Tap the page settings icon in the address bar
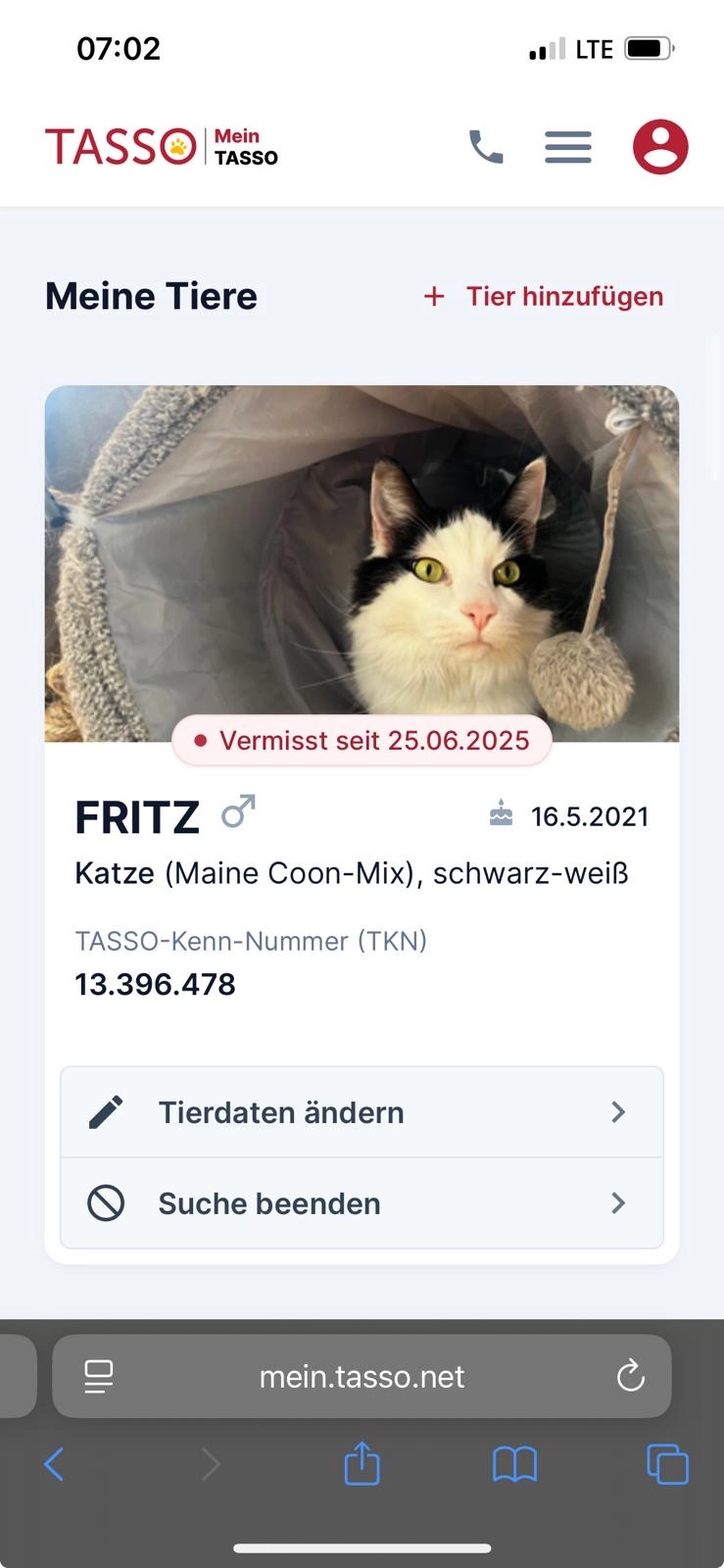724x1568 pixels. pos(97,1376)
